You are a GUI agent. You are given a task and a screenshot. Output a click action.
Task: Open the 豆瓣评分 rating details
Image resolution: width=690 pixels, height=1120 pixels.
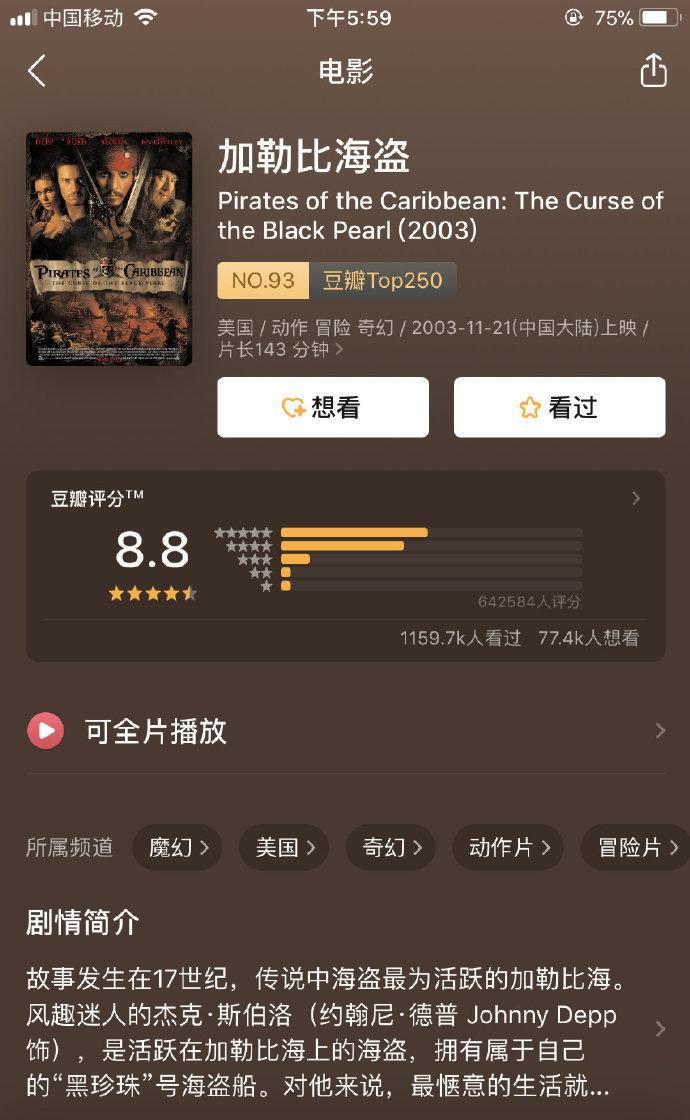[635, 498]
